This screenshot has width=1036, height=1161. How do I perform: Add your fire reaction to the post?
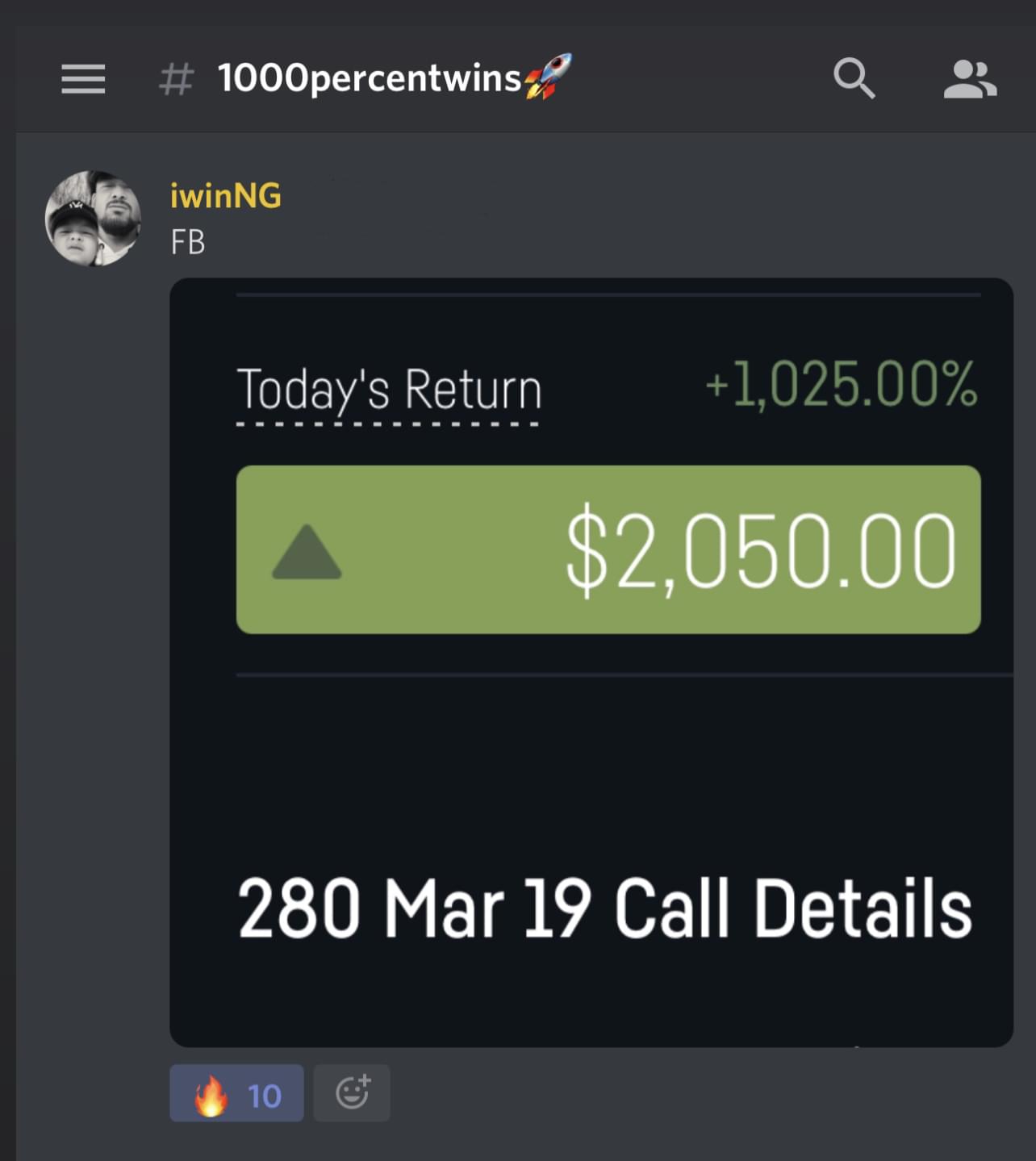pyautogui.click(x=236, y=1093)
